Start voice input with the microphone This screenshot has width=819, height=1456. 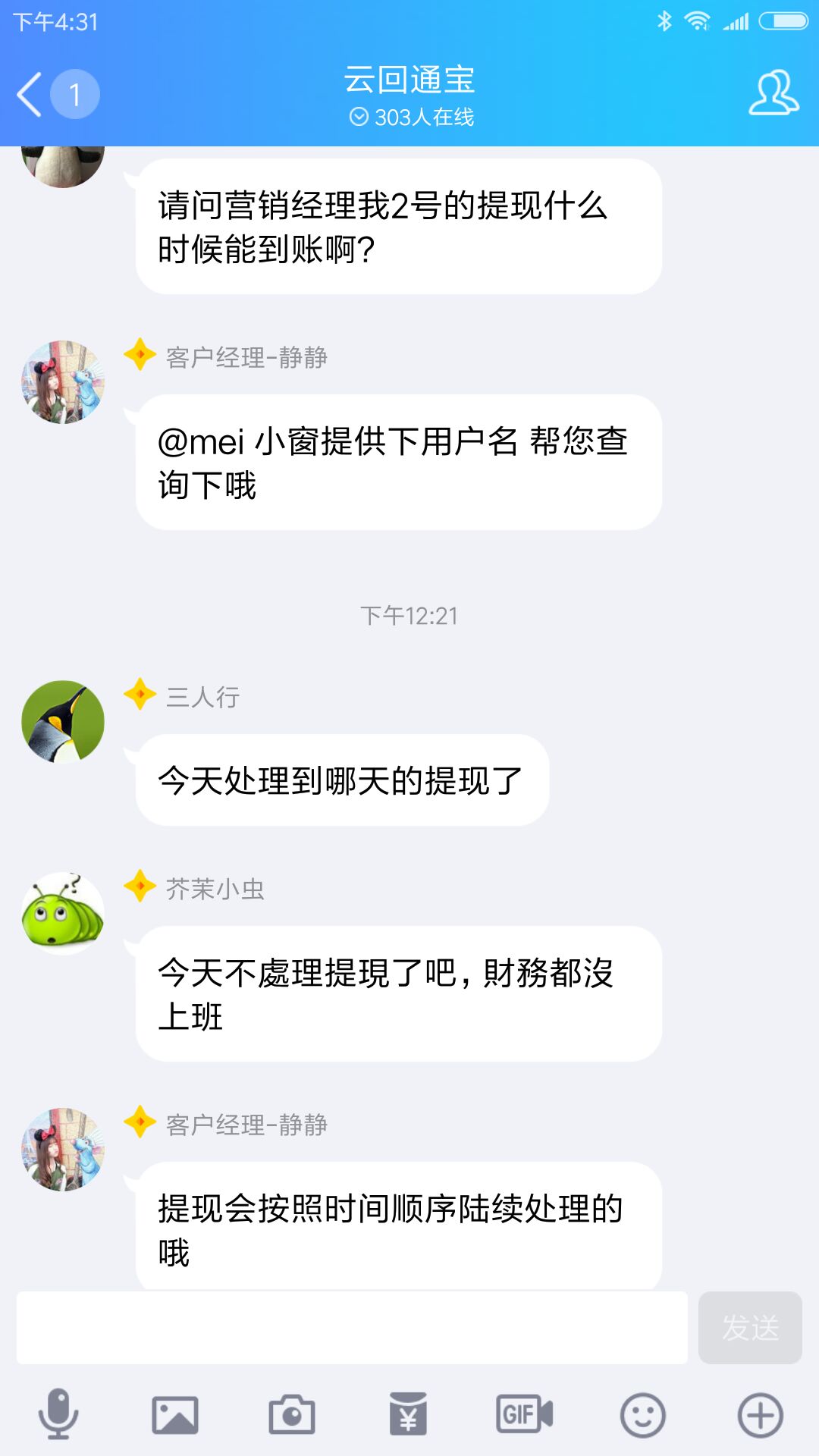tap(58, 1414)
